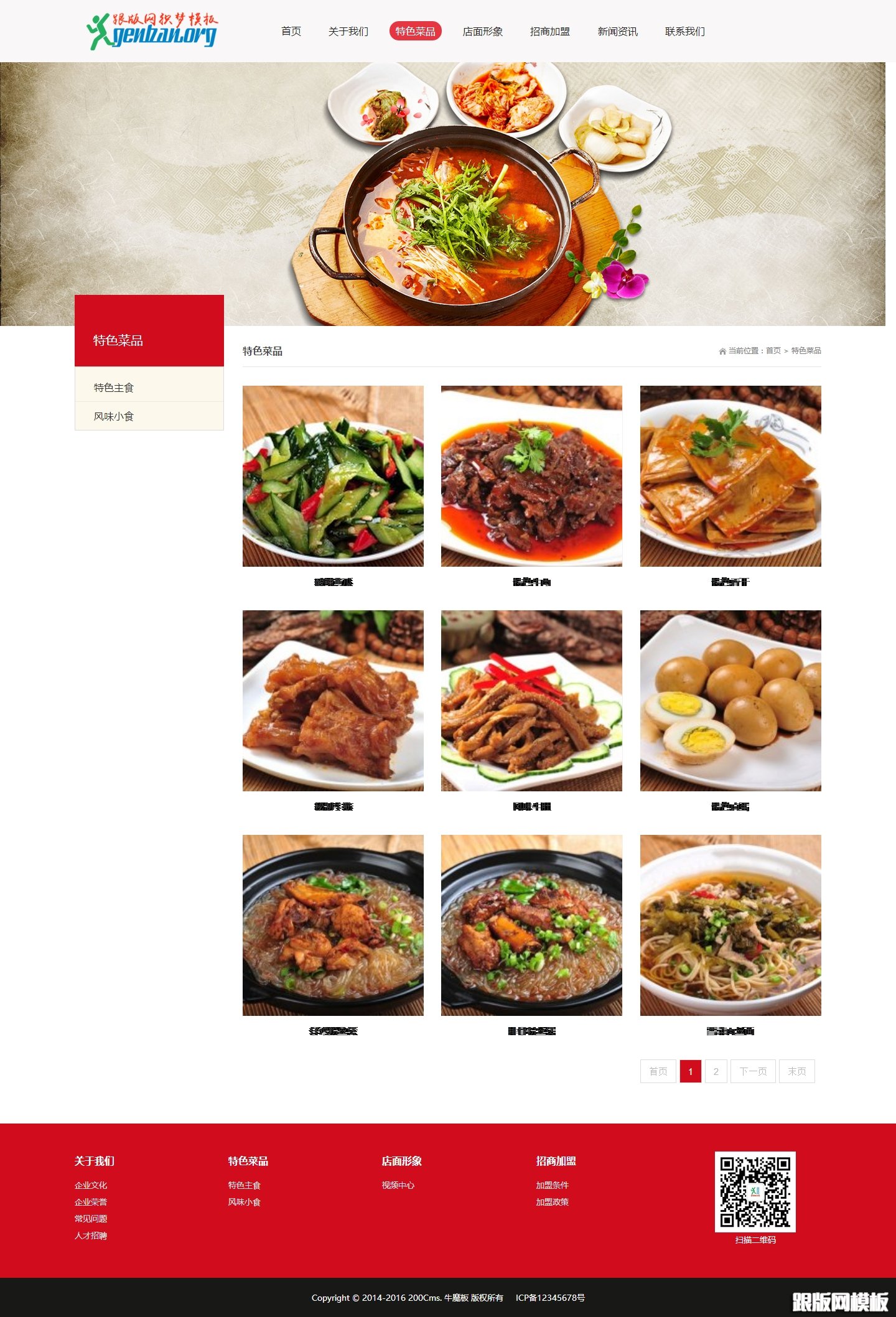Open the 风味小食 sidebar category
Viewport: 896px width, 1317px height.
(114, 416)
